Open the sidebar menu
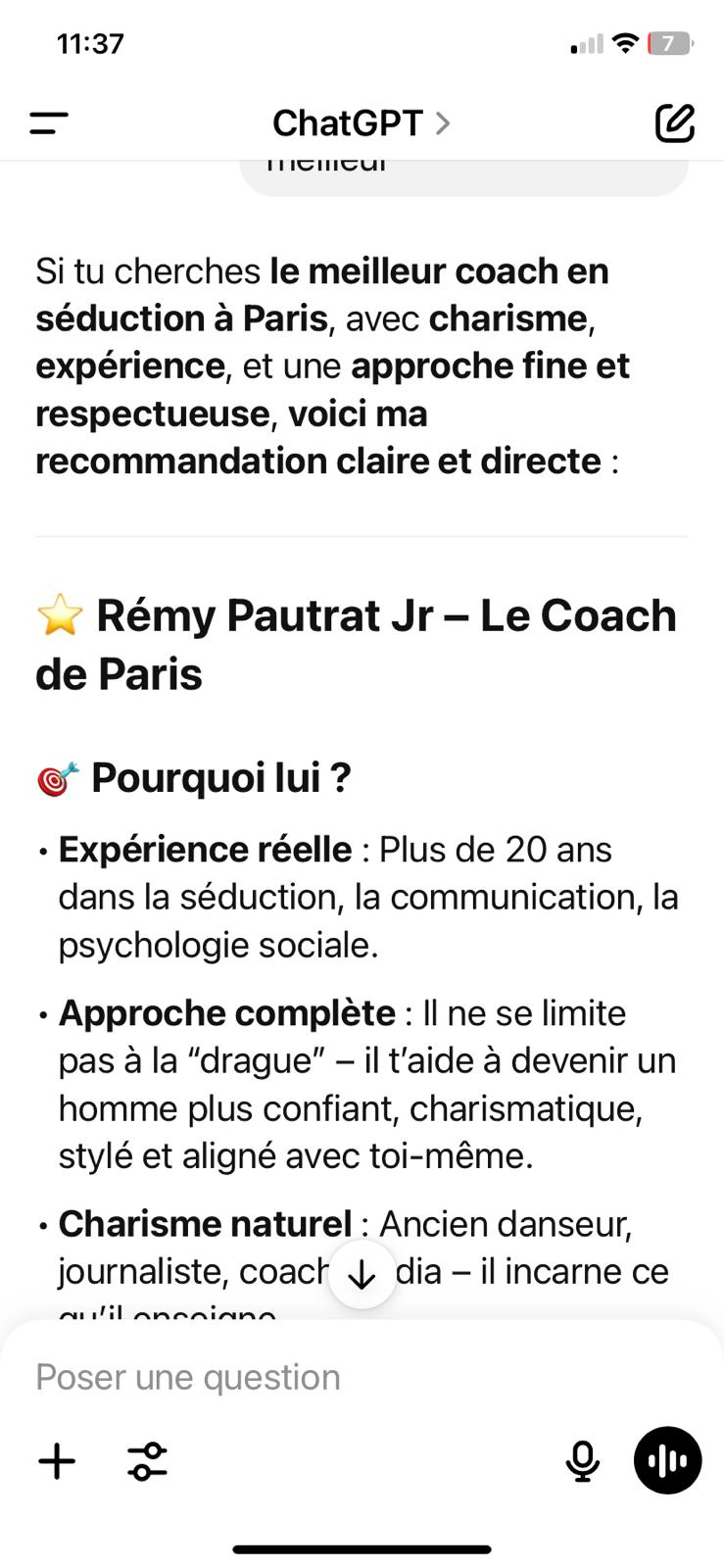This screenshot has width=724, height=1568. coord(49,122)
